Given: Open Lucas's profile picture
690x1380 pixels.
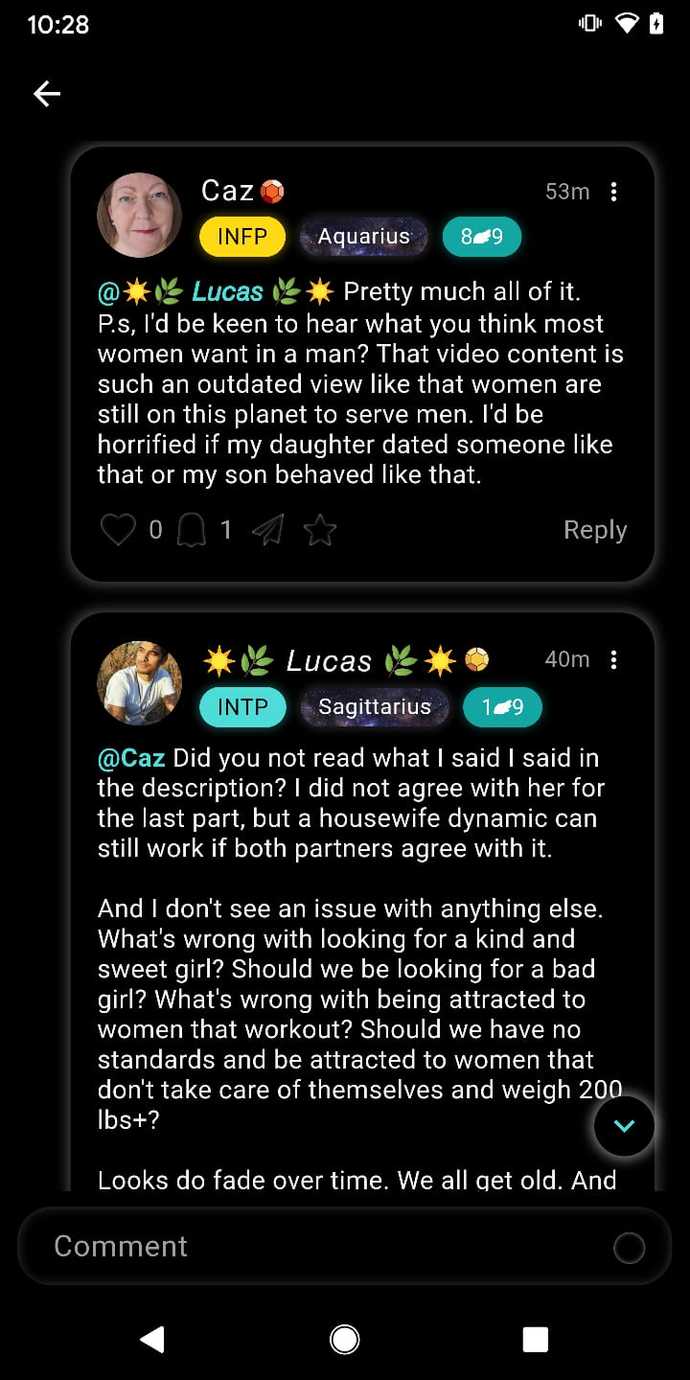Looking at the screenshot, I should [x=139, y=683].
